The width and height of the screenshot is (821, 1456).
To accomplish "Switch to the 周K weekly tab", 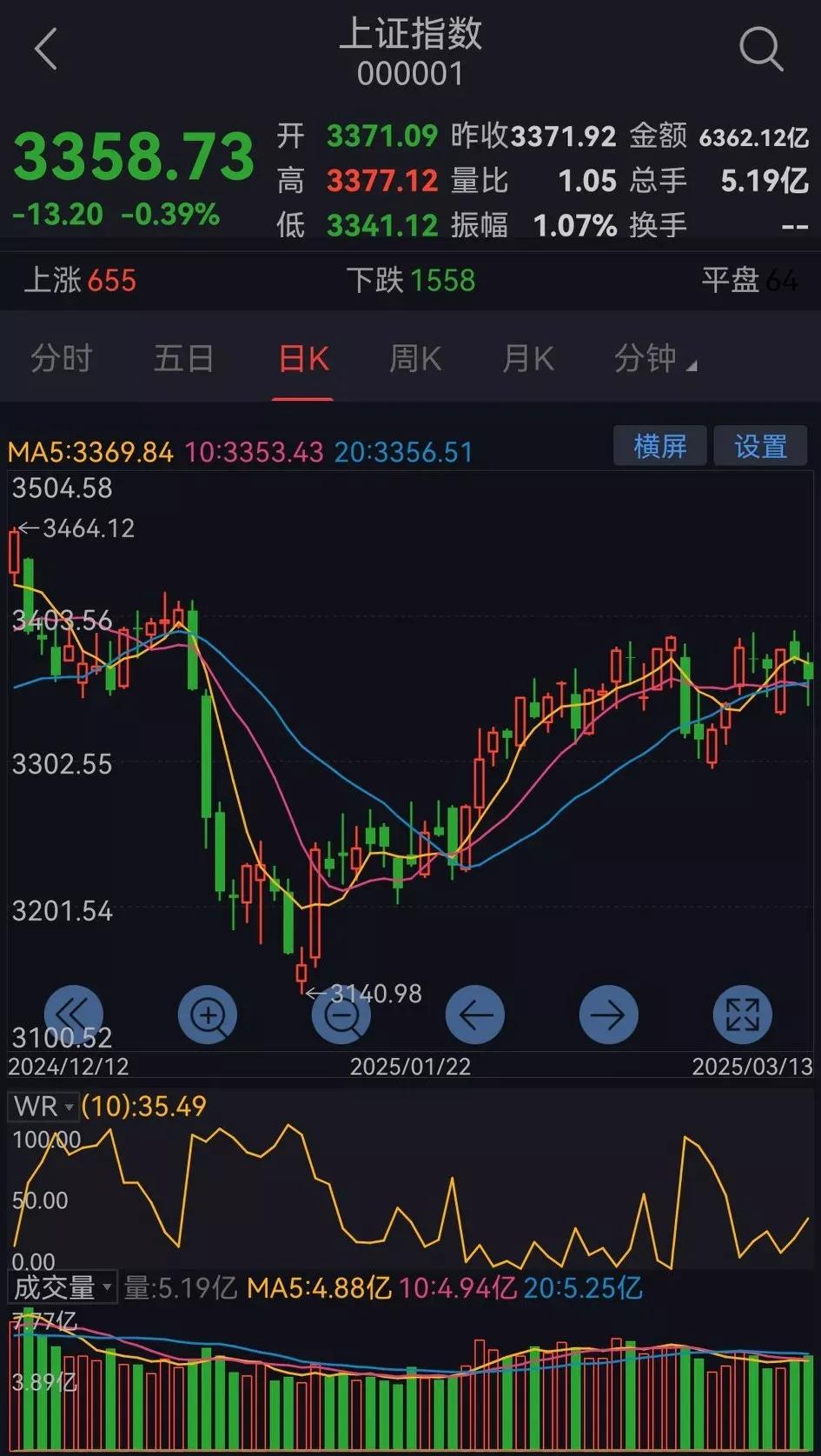I will coord(414,358).
